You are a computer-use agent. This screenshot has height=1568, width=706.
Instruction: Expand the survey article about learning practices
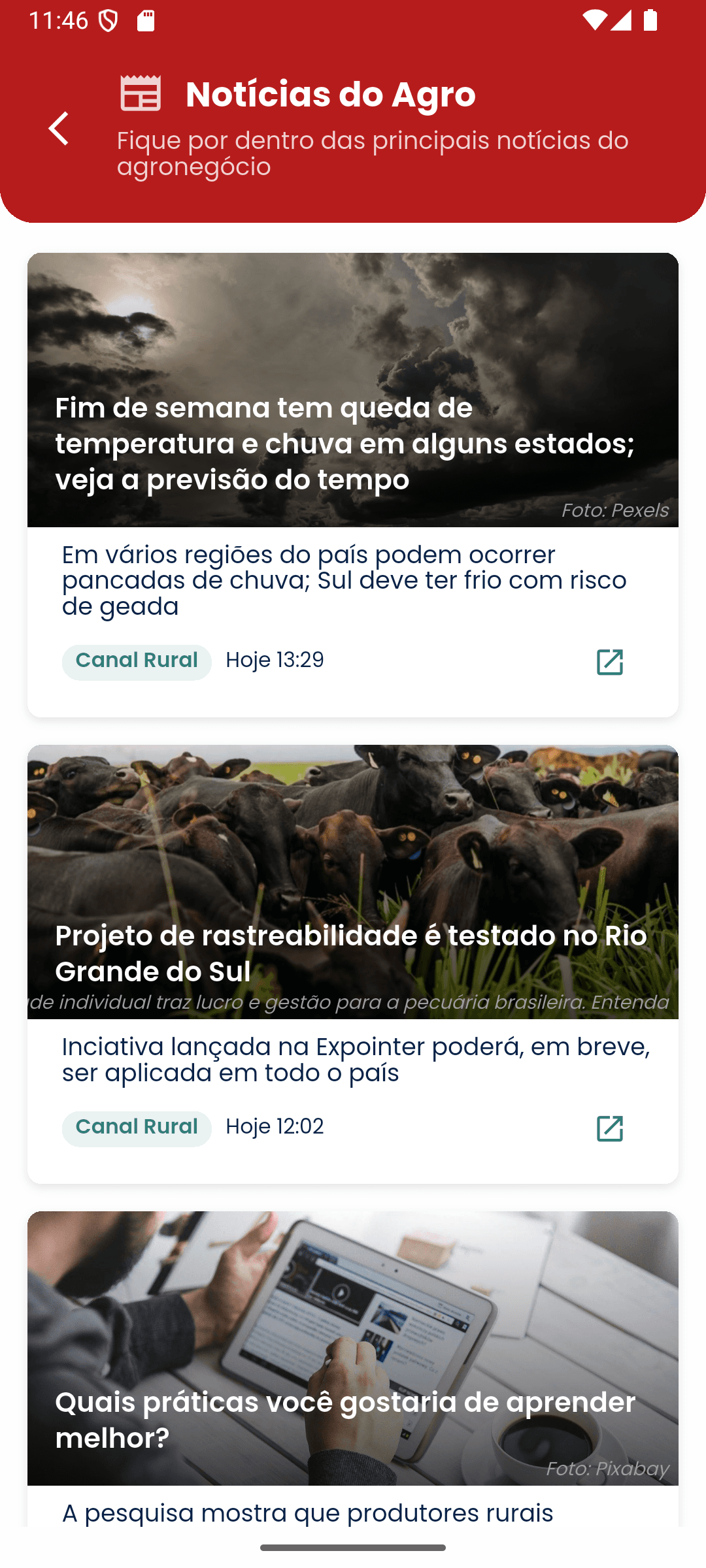pos(353,1372)
